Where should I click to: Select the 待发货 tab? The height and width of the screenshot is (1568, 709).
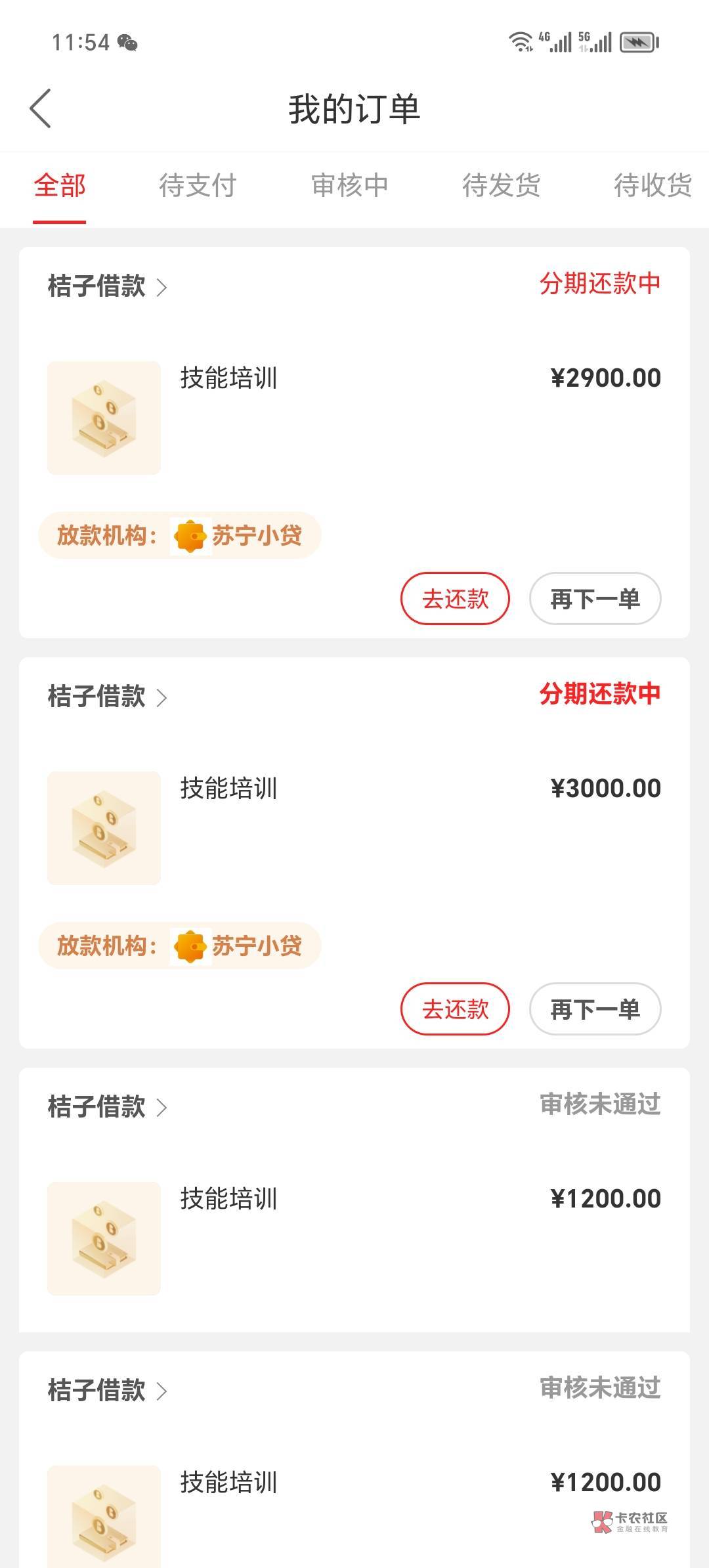[502, 186]
